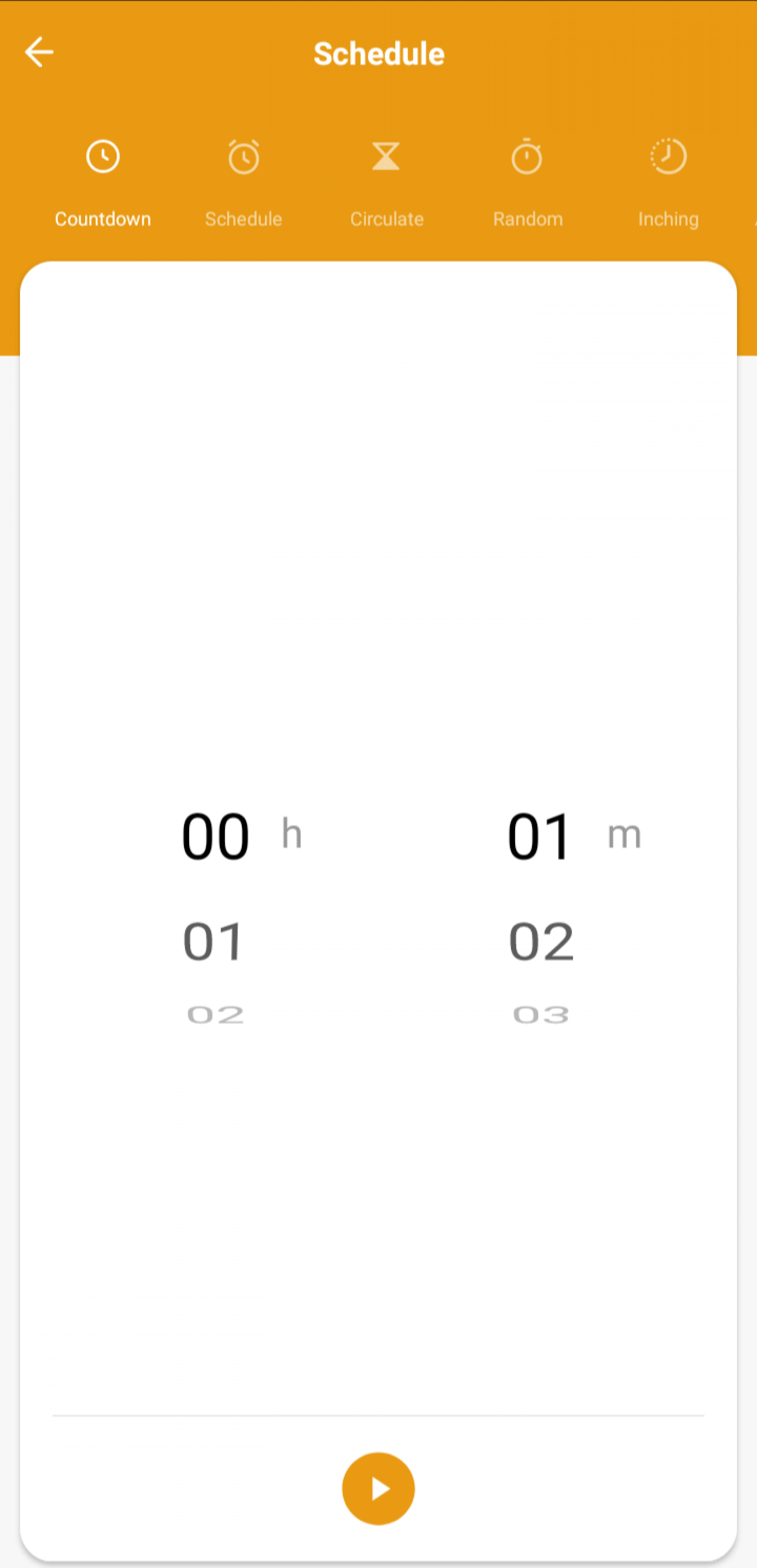757x1568 pixels.
Task: Pick 01 in the hours picker
Action: (214, 941)
